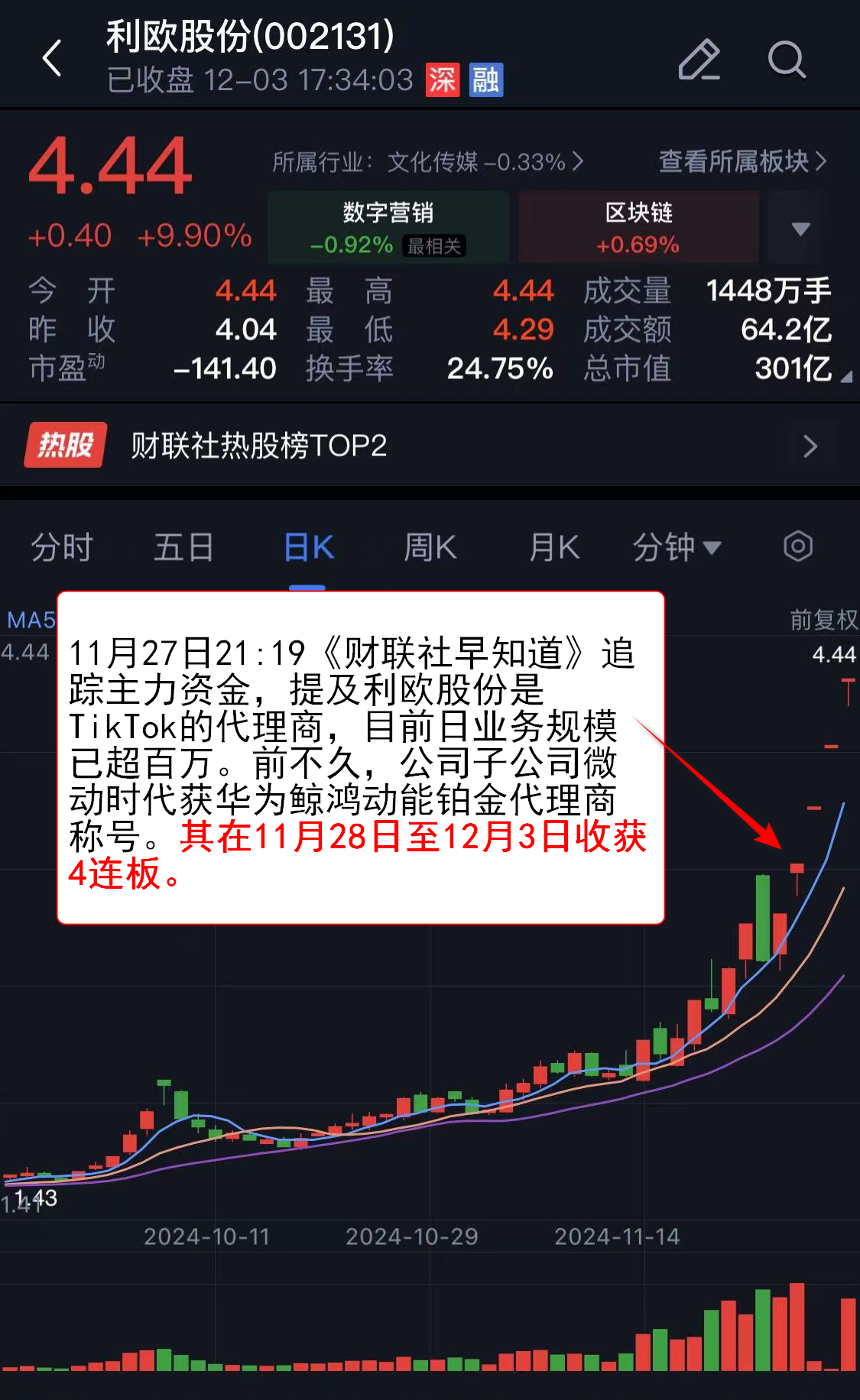Go back using the top-left arrow
This screenshot has width=860, height=1400.
[x=52, y=59]
